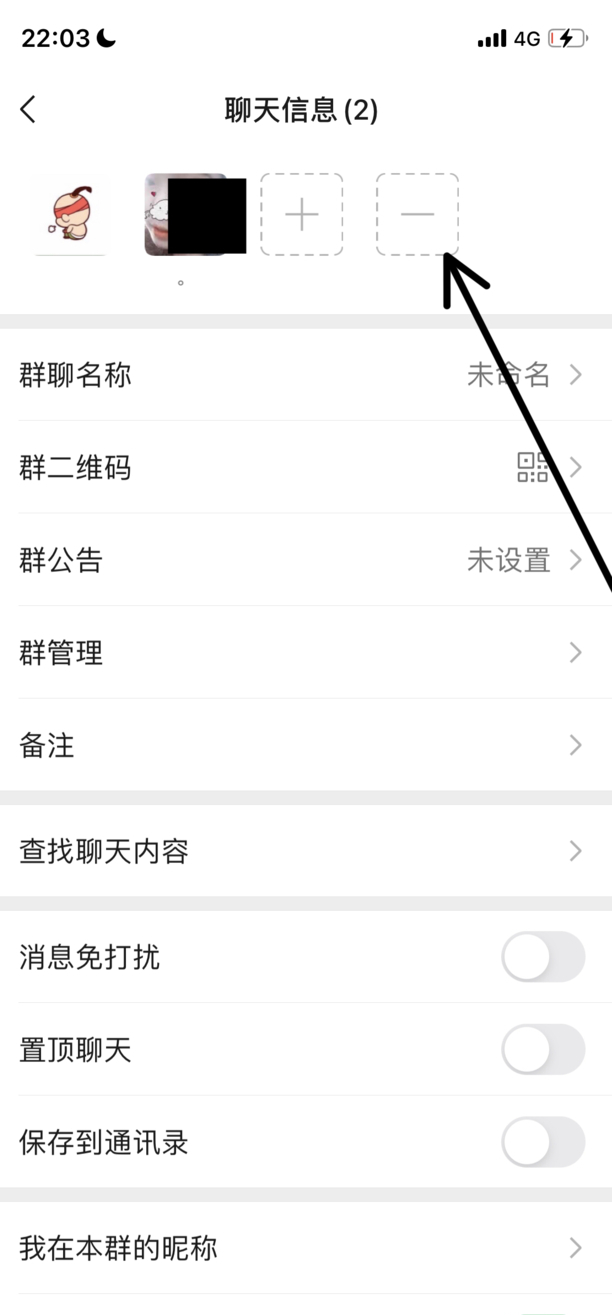Open 群聊名称 to rename the group
This screenshot has width=612, height=1315.
306,375
